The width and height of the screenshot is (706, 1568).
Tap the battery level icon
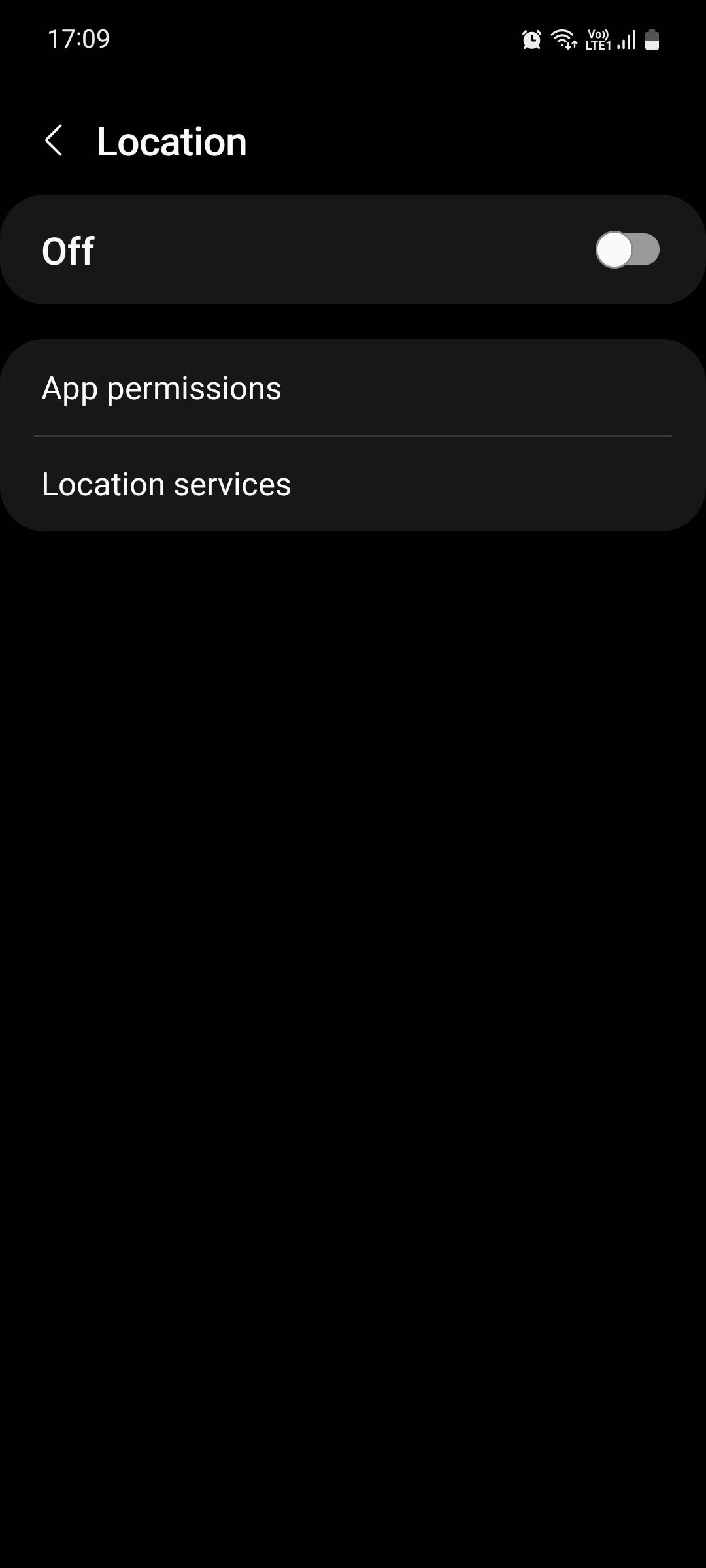click(x=653, y=41)
